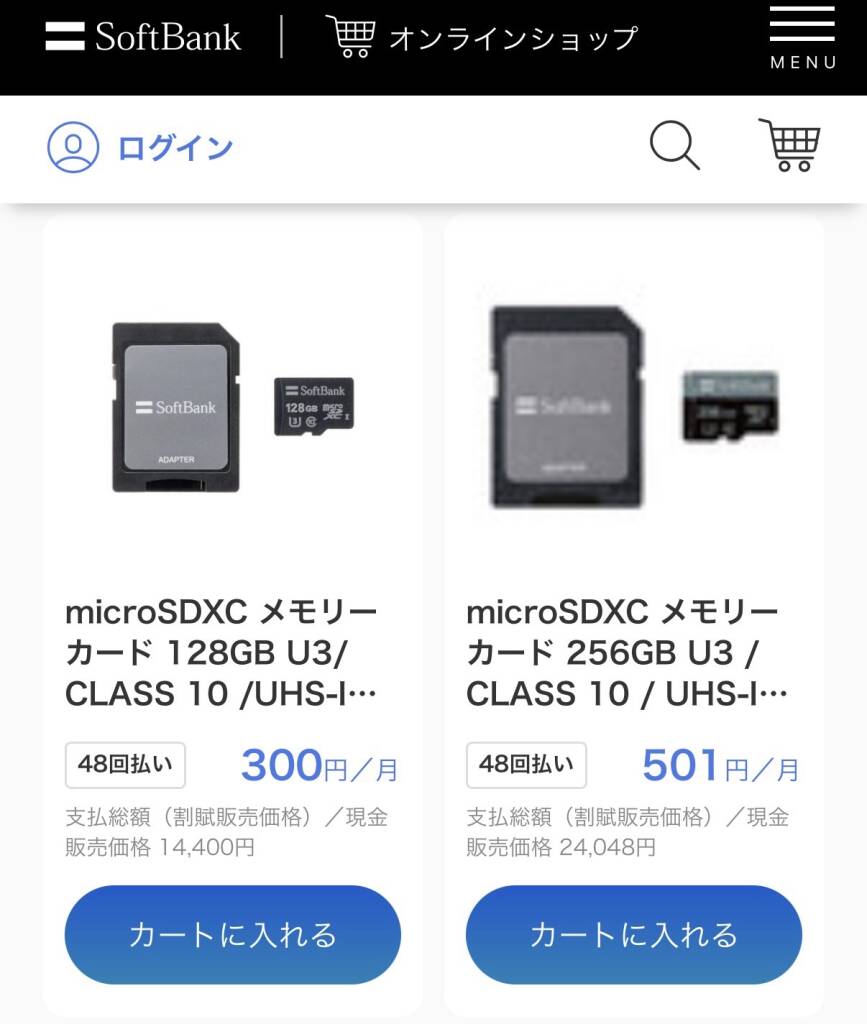Open the 128GB microSDXC product card

221,652
